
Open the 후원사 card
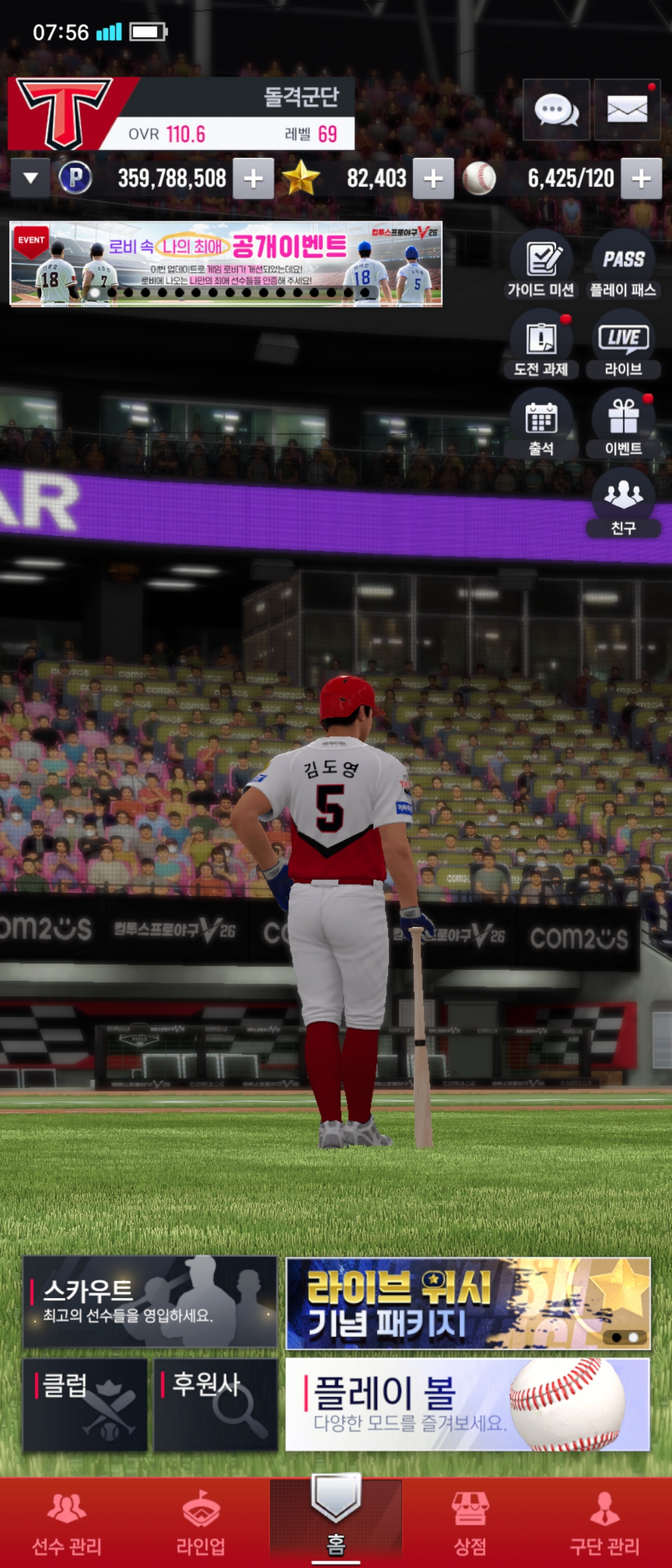click(215, 1405)
